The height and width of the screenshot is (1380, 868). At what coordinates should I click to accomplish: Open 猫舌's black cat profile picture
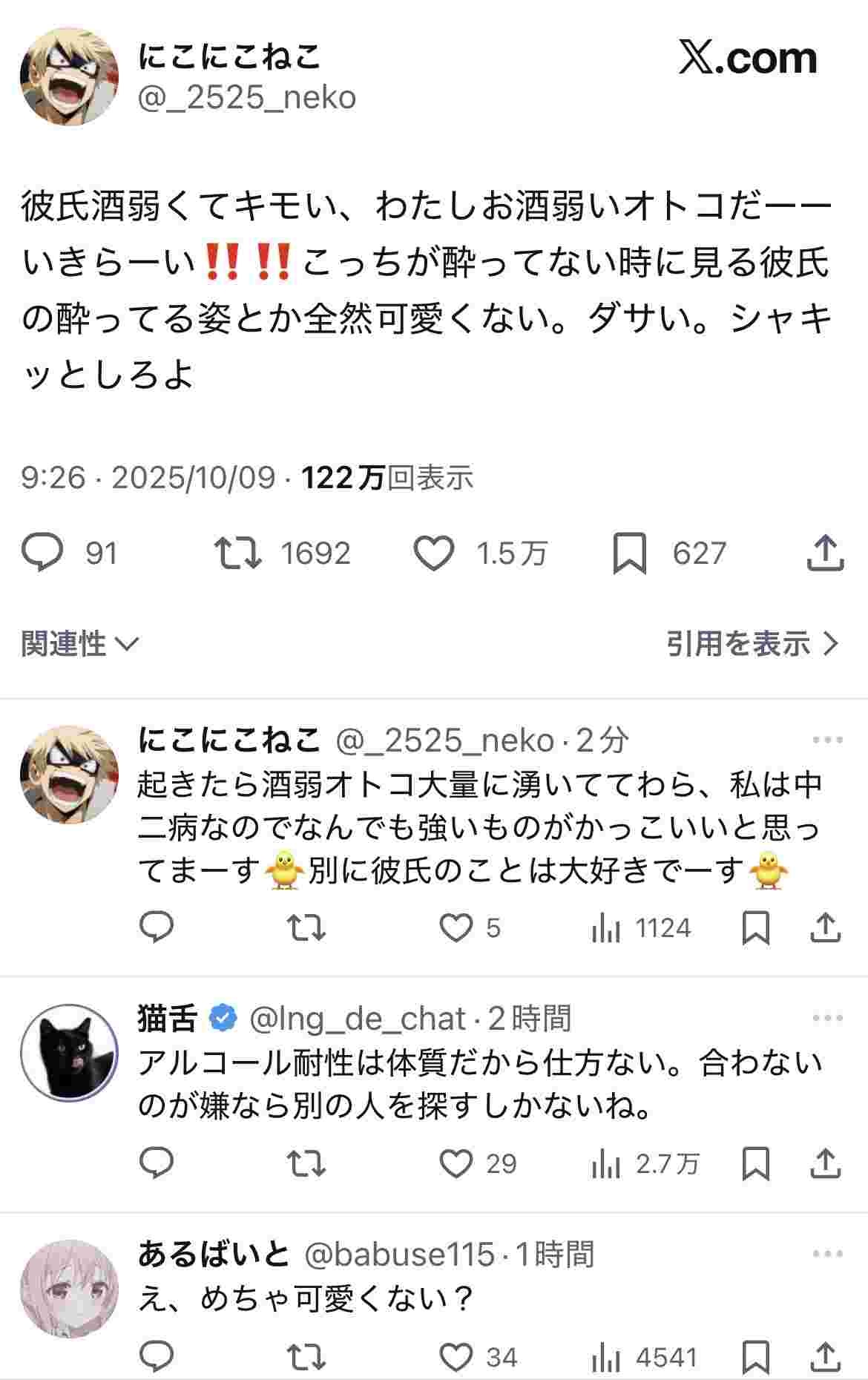(x=69, y=1054)
